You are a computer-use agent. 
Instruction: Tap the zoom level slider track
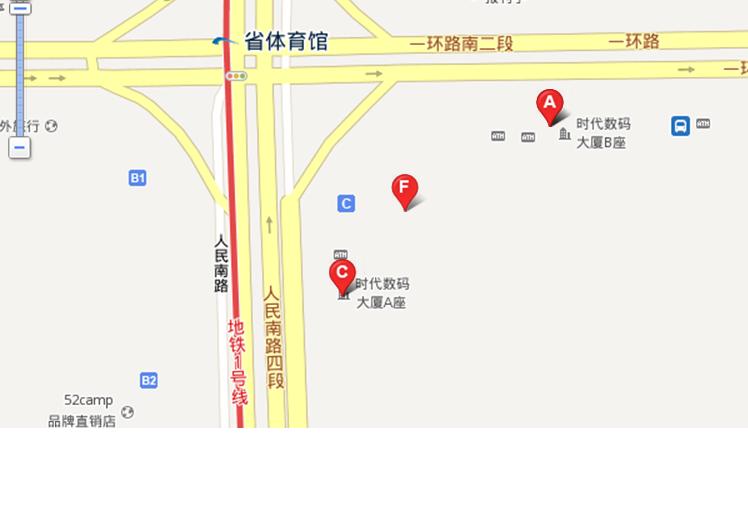click(19, 75)
